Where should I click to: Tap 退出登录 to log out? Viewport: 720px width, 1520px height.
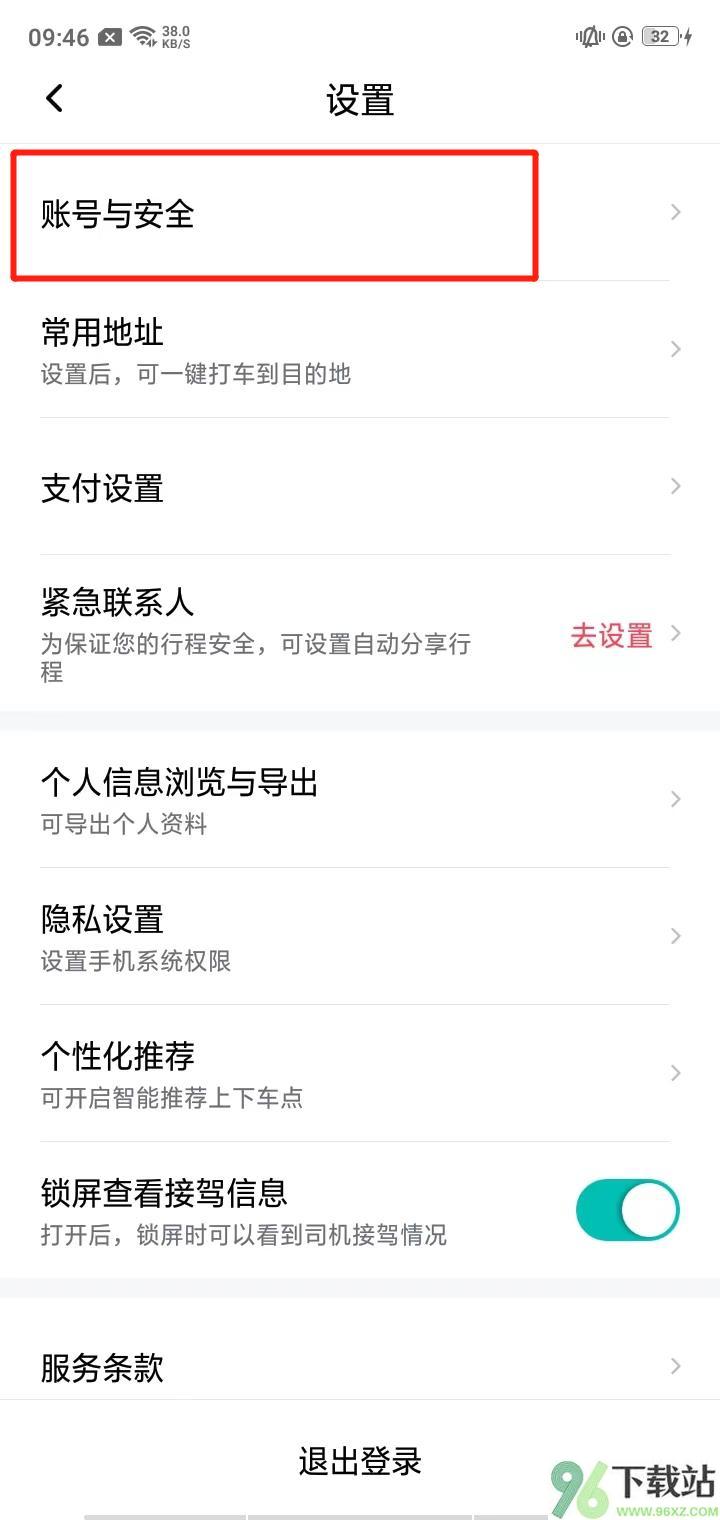(x=360, y=1461)
